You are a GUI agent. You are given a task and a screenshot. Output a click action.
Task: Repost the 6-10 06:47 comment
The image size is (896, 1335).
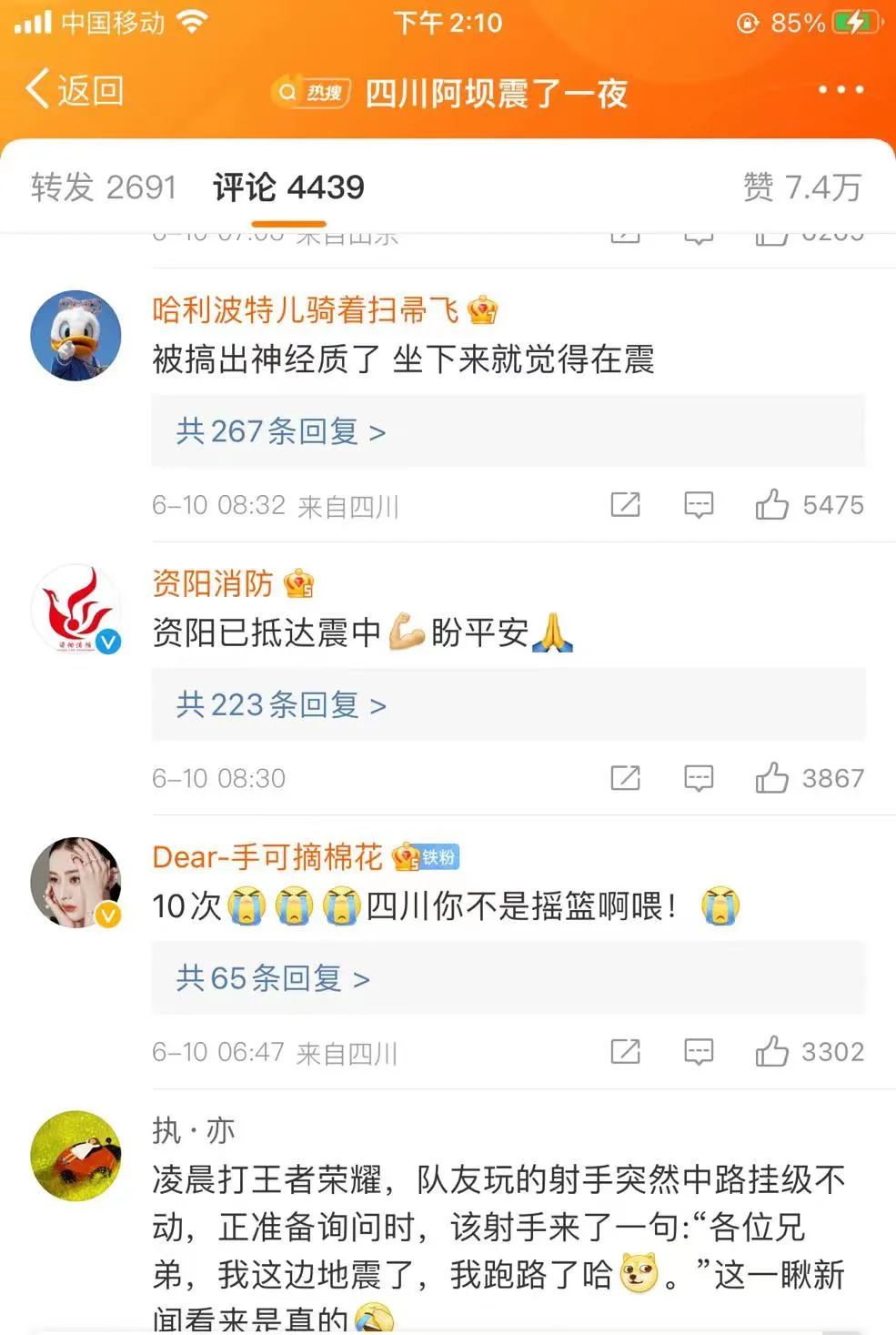[x=625, y=1052]
